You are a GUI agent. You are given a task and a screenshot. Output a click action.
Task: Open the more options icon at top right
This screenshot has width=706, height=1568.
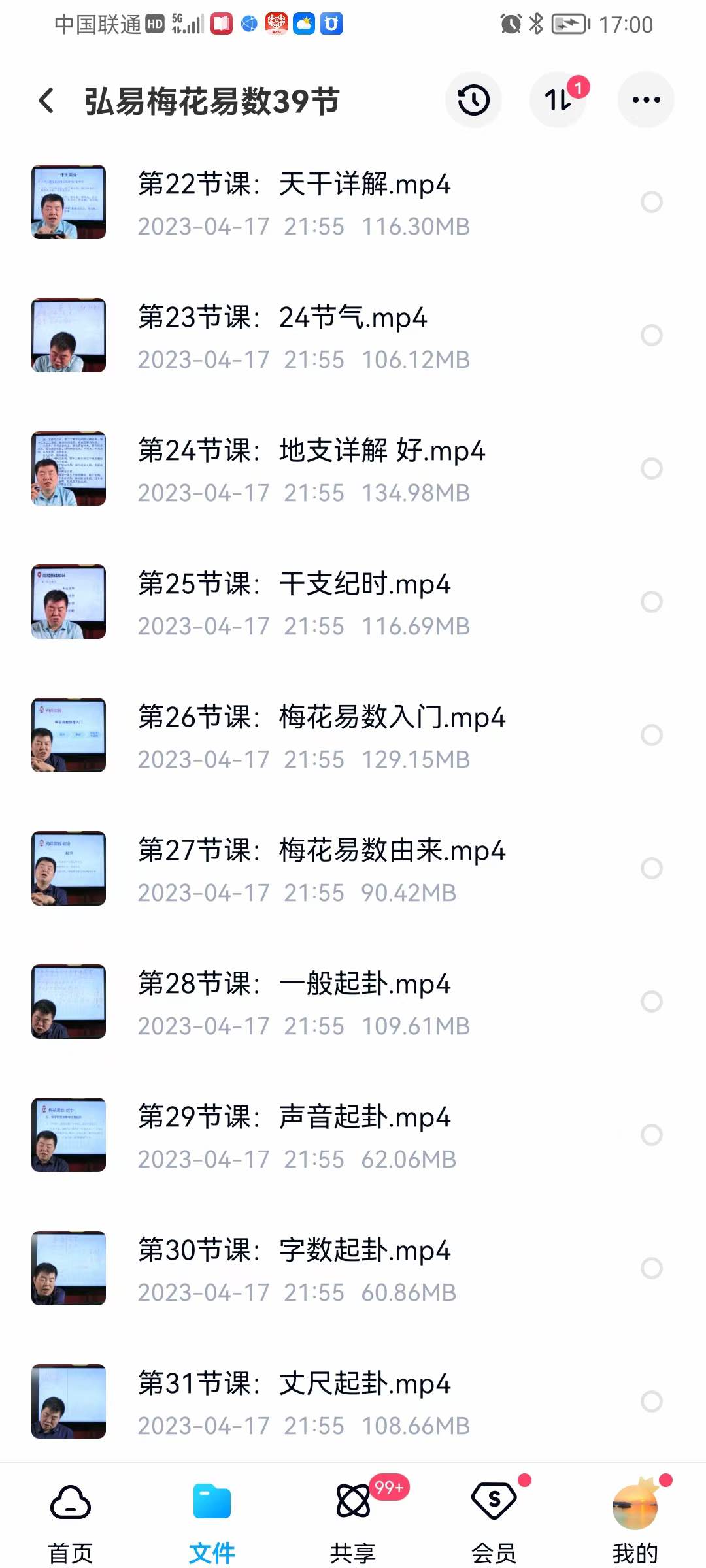click(645, 99)
